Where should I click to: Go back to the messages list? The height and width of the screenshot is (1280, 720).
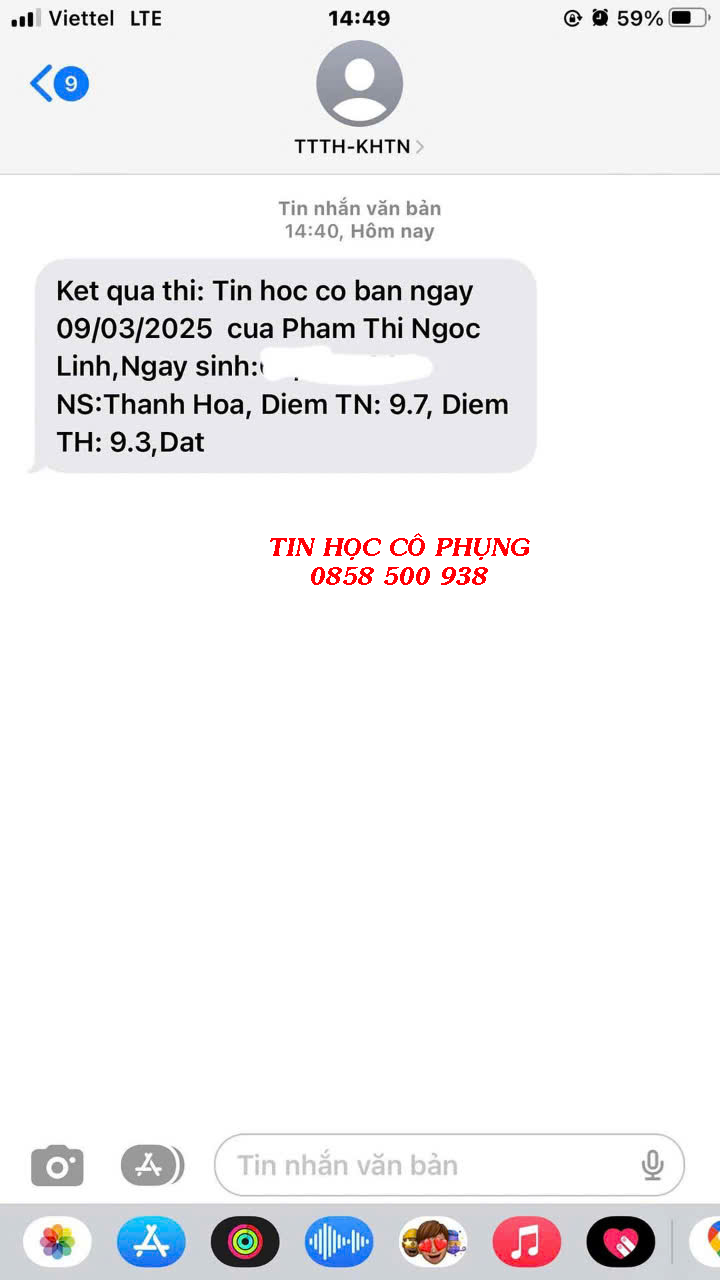click(x=58, y=84)
